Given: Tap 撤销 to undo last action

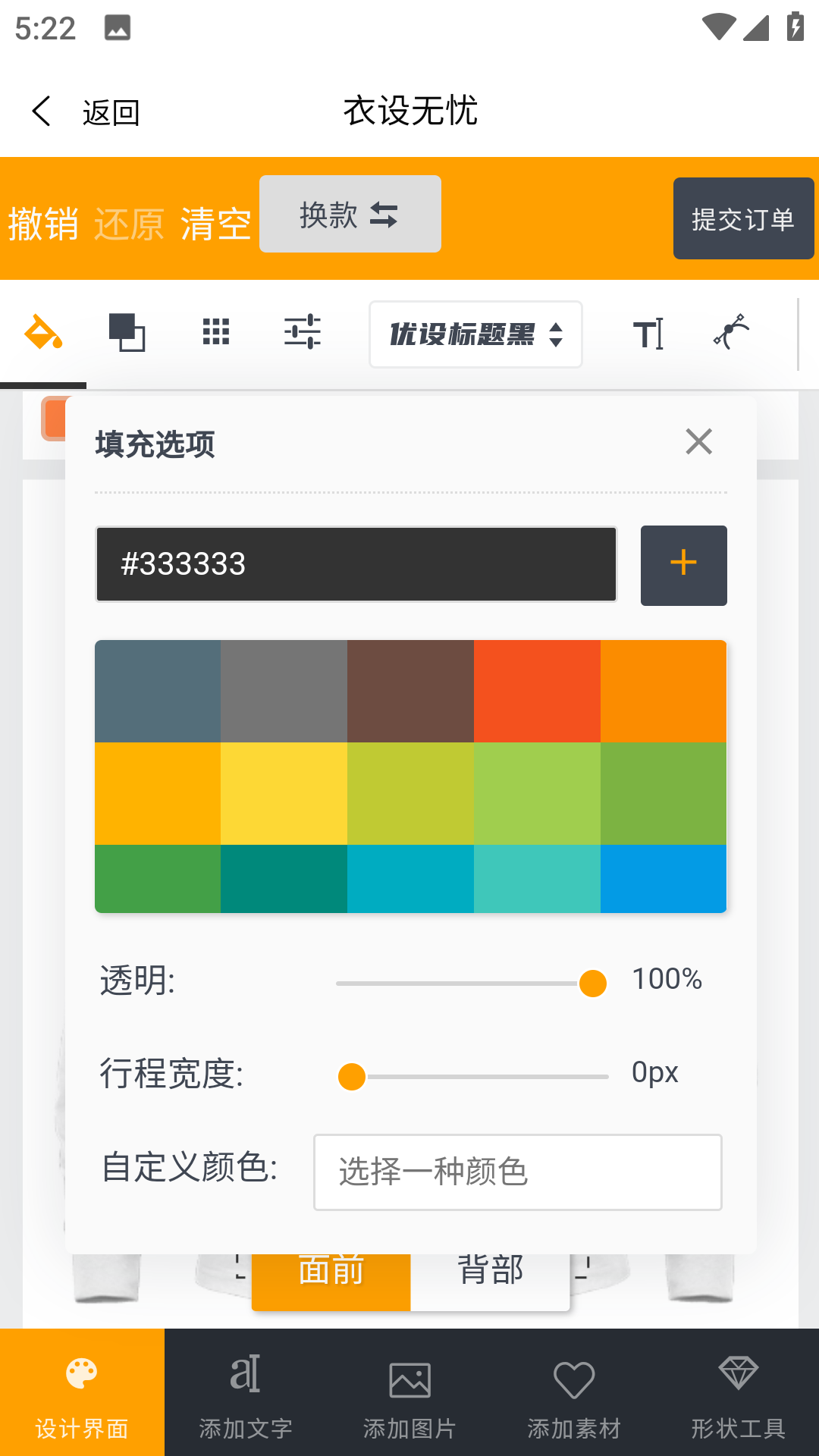Looking at the screenshot, I should 43,224.
